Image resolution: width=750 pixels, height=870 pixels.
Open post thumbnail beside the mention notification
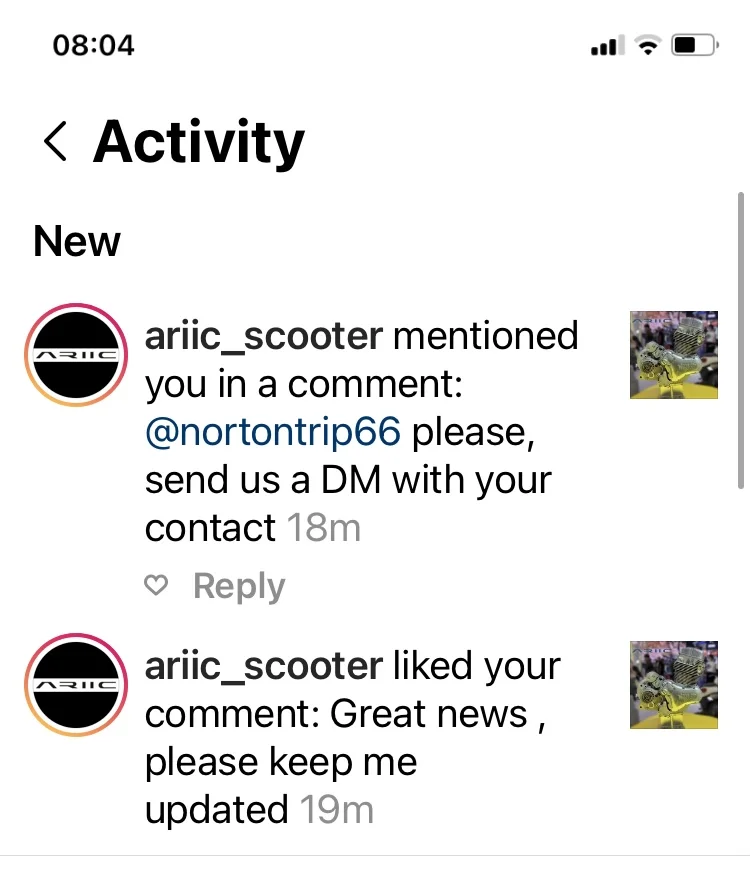tap(673, 355)
